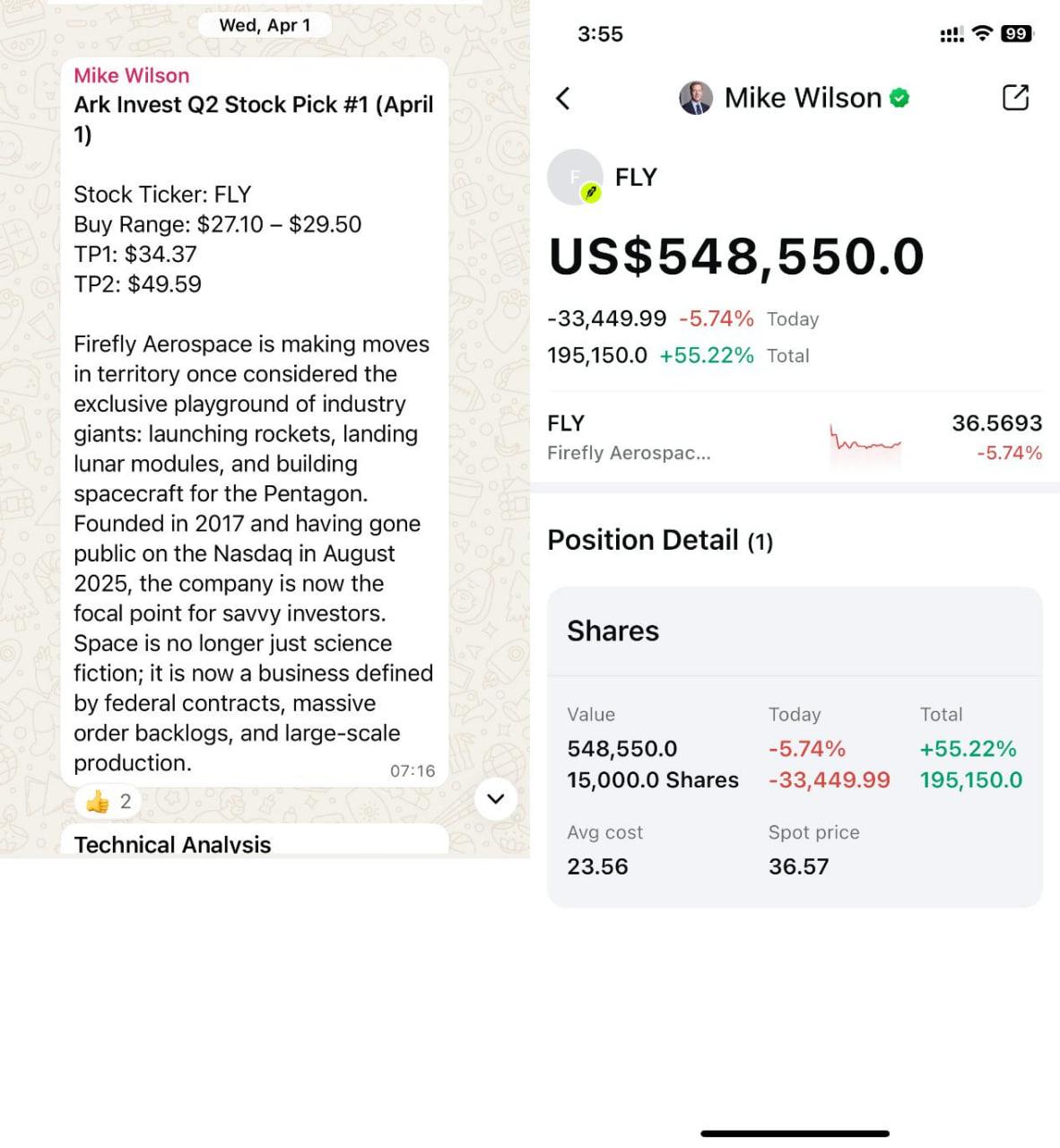Tap the Wi-Fi icon in the status bar
Viewport: 1060px width, 1148px height.
pyautogui.click(x=981, y=32)
